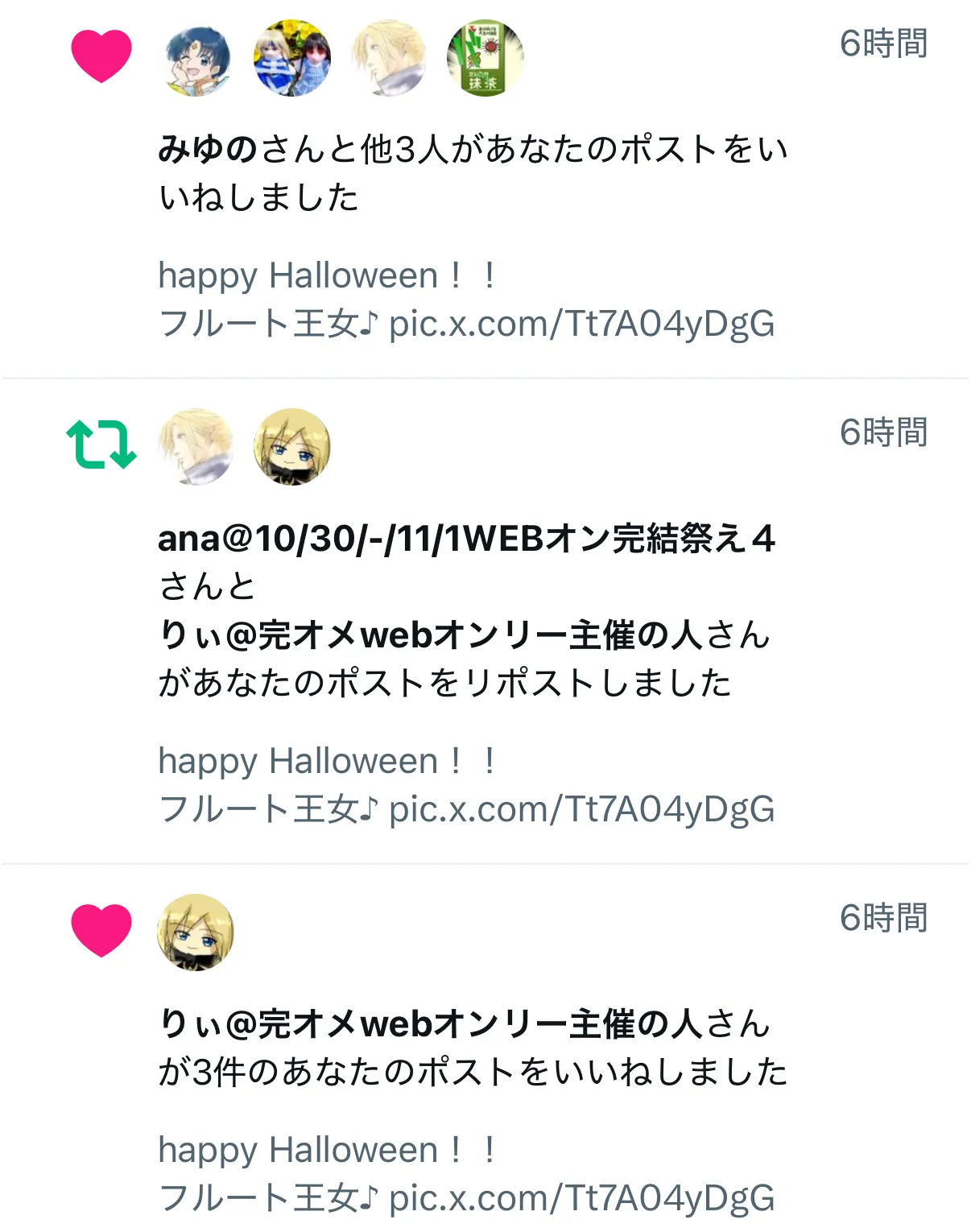Open the profile with the doll photo avatar
The width and height of the screenshot is (971, 1232).
[291, 58]
